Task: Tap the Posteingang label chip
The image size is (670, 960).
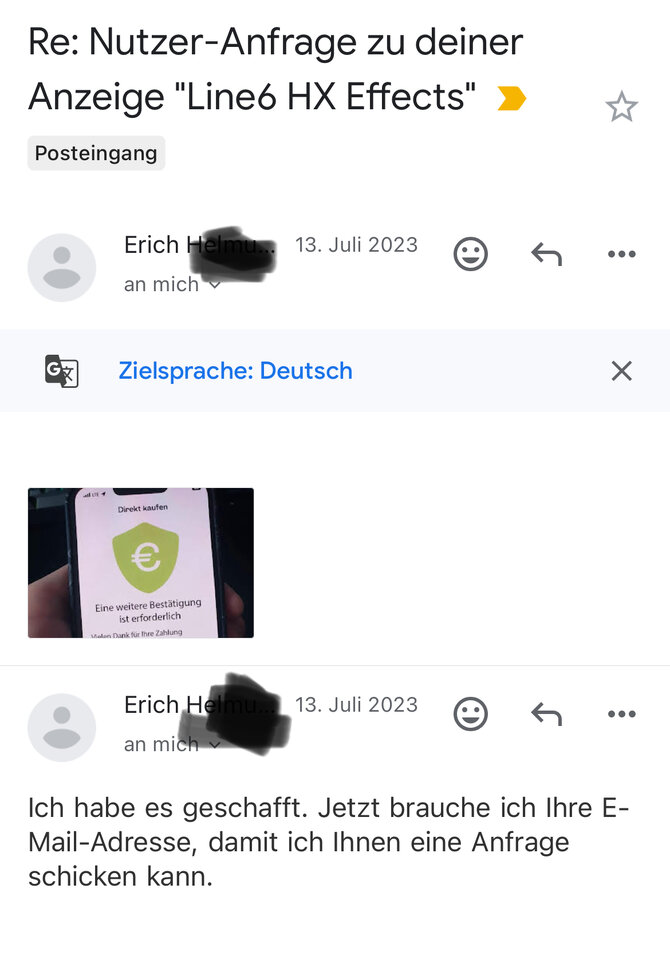Action: [x=96, y=153]
